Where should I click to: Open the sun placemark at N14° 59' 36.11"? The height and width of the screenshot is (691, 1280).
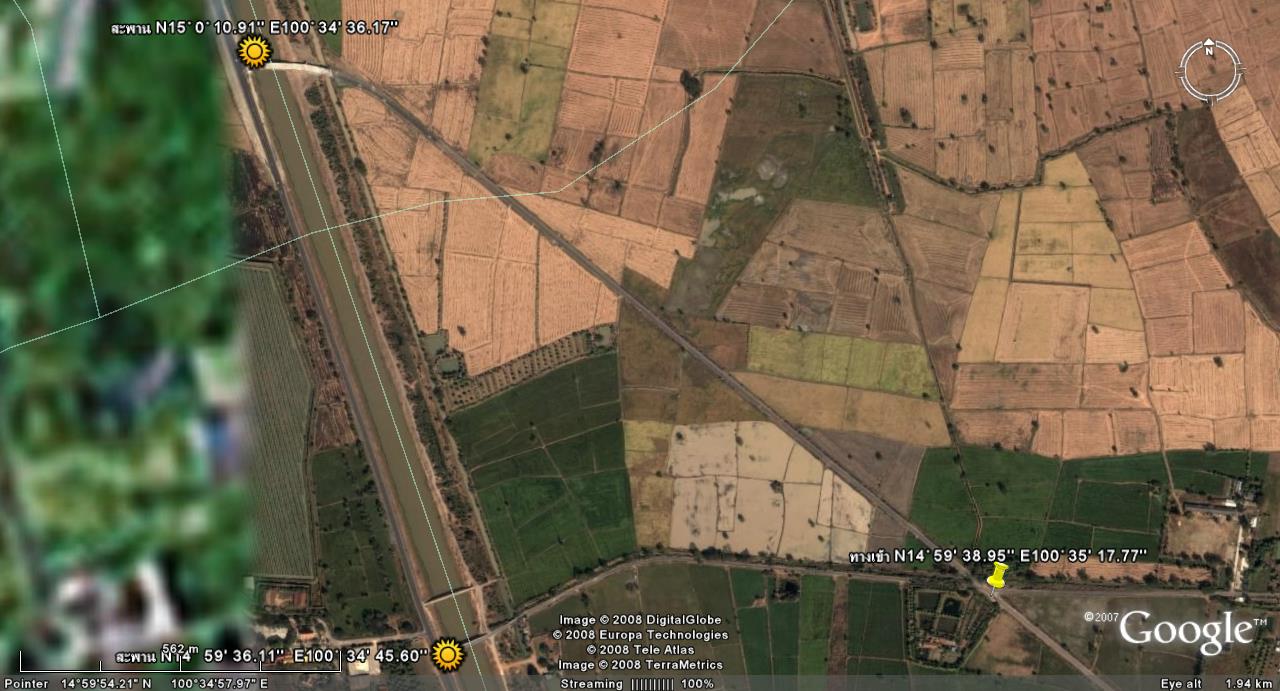coord(447,655)
